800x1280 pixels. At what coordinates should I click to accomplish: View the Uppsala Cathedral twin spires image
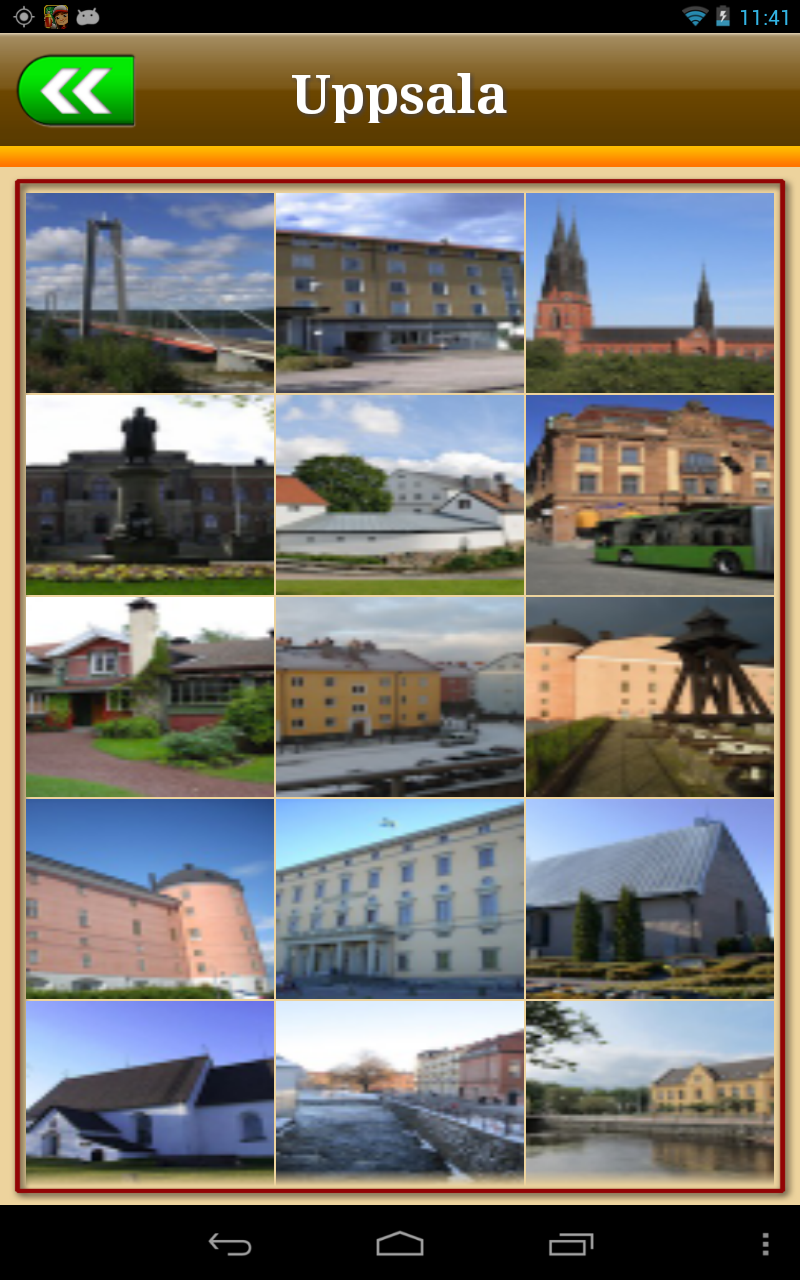tap(650, 293)
